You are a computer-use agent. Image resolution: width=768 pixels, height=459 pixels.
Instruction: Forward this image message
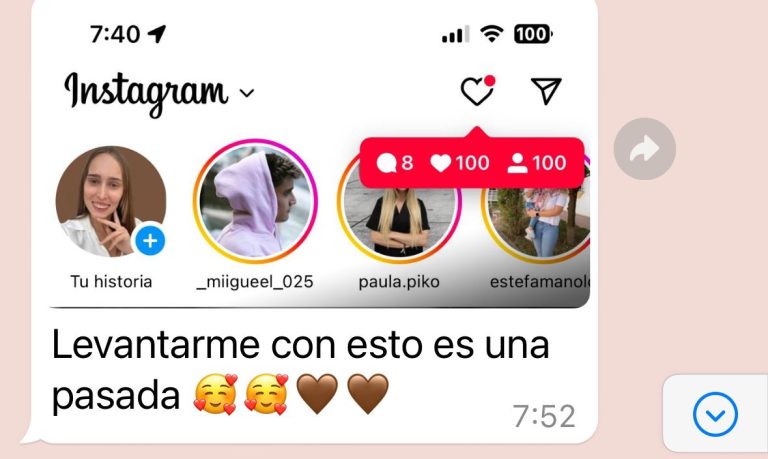[644, 150]
